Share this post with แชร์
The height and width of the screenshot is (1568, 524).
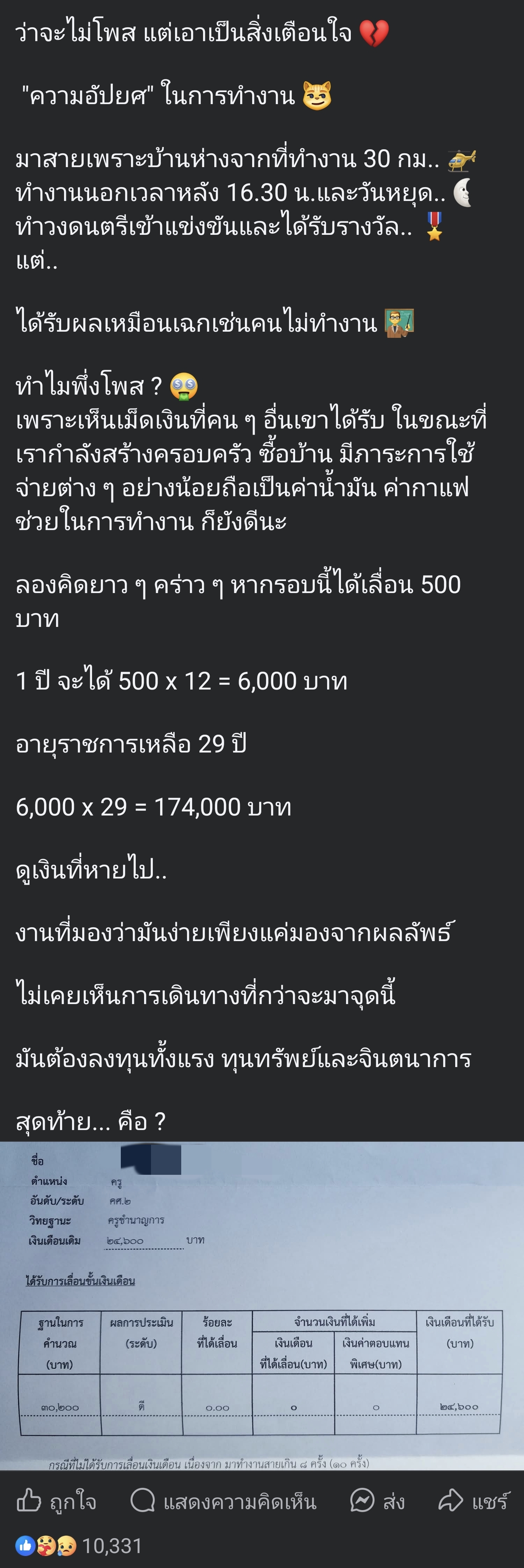click(473, 1502)
